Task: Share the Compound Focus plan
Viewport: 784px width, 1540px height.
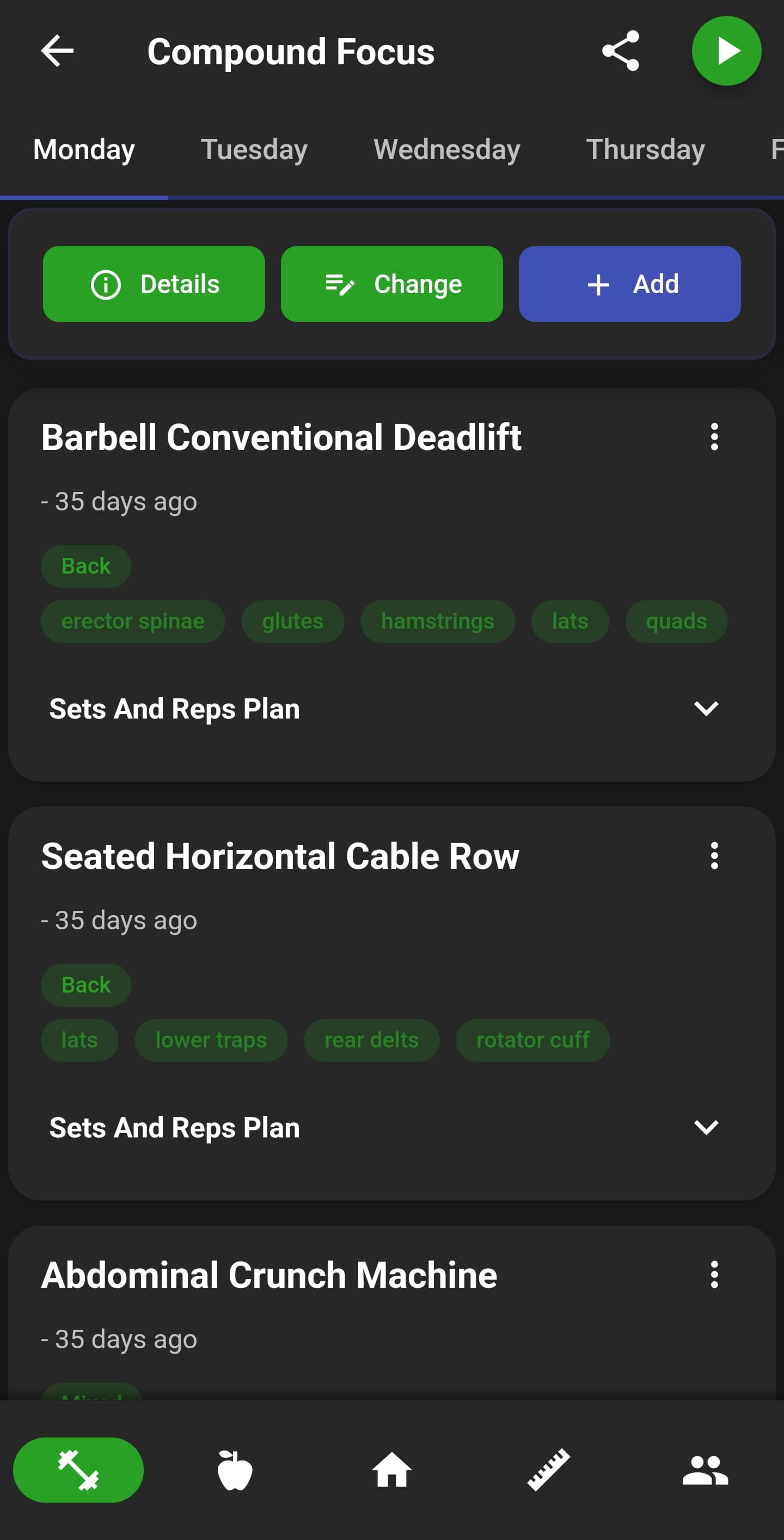Action: (x=621, y=51)
